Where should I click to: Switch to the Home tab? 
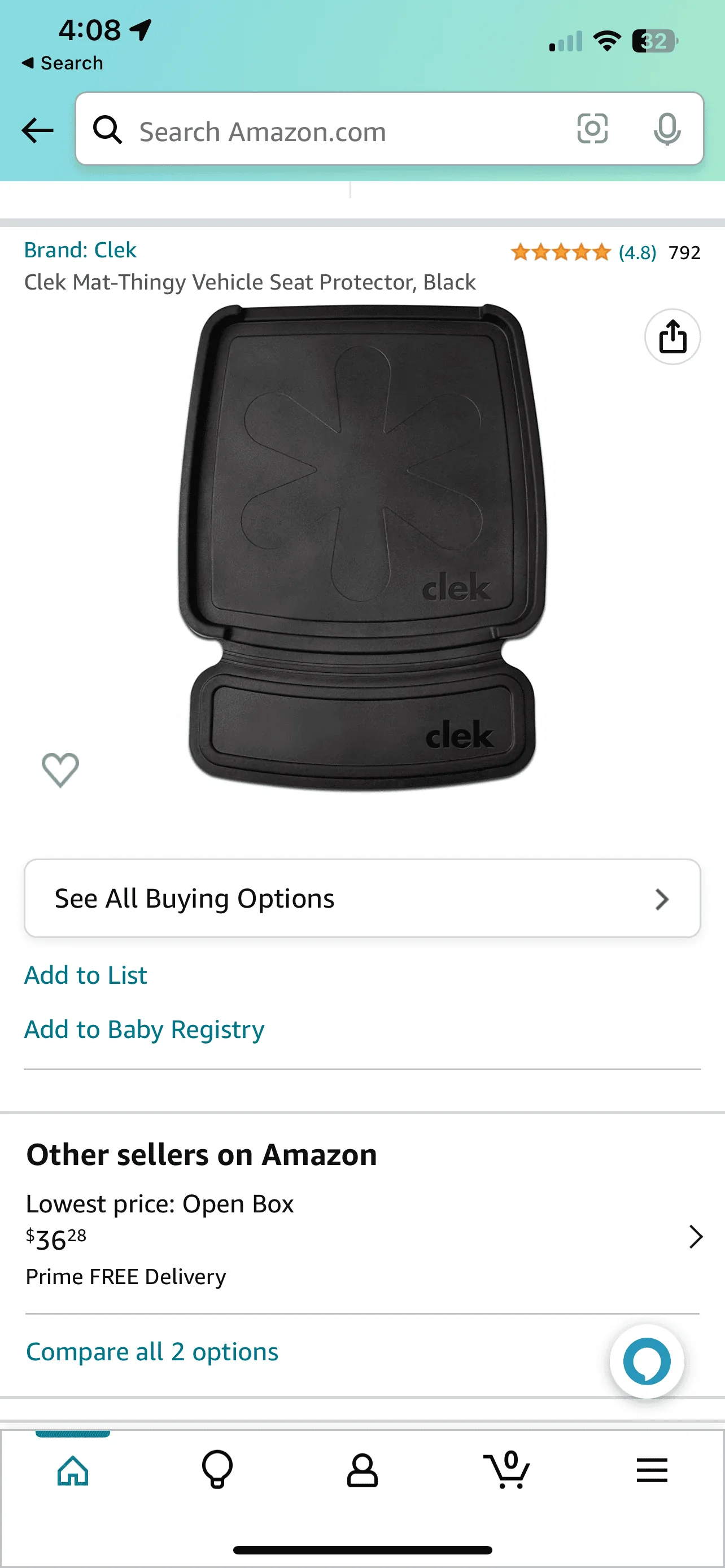73,1470
